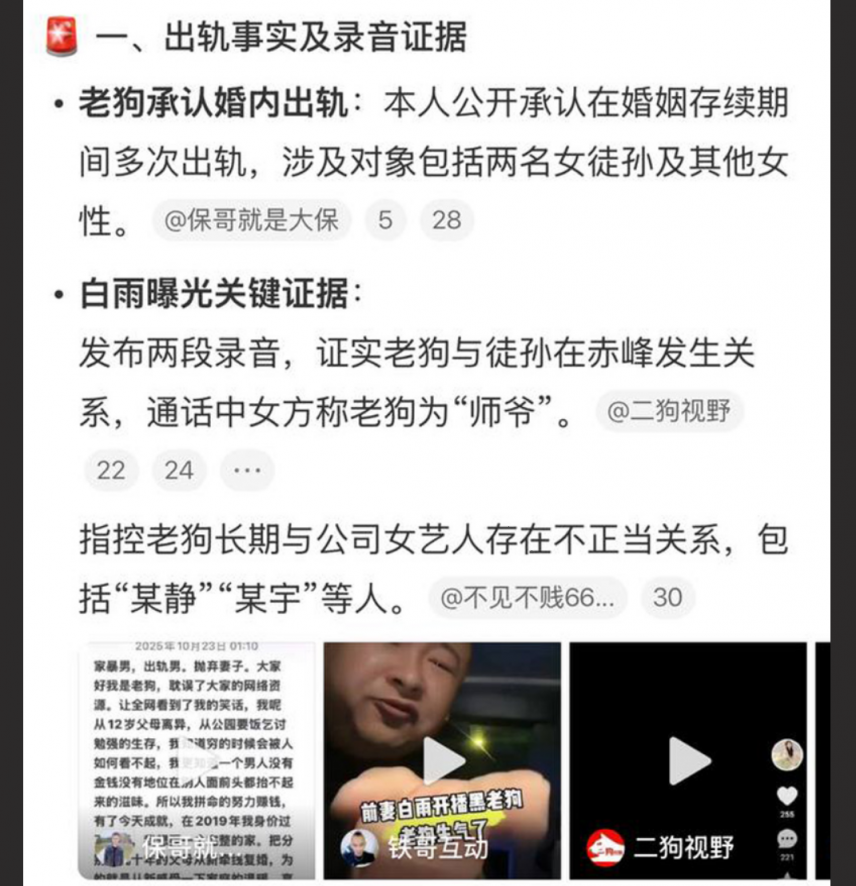Open the @不见不贱66 source chip
The width and height of the screenshot is (856, 886).
528,598
